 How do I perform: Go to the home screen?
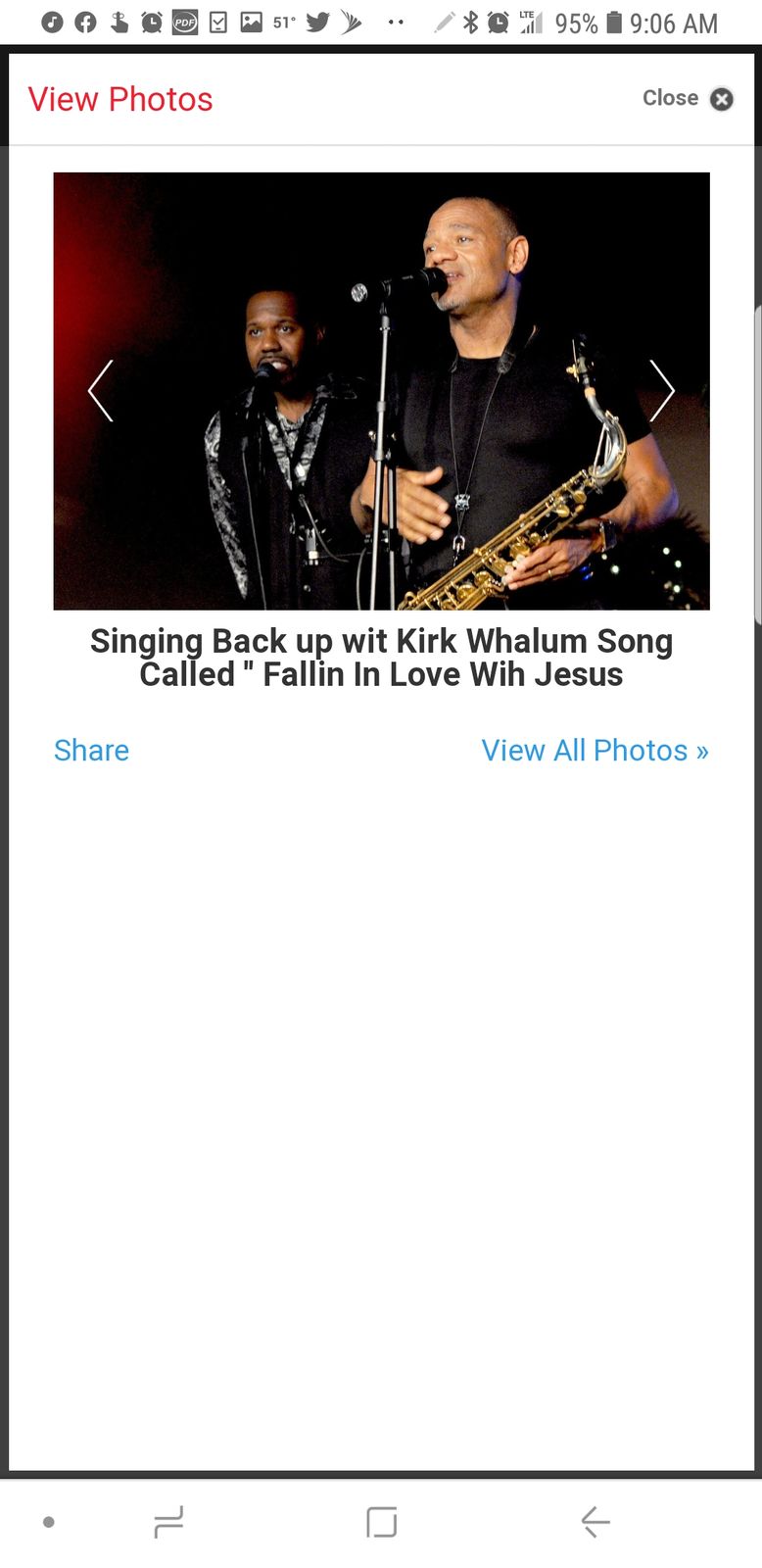[x=381, y=1522]
